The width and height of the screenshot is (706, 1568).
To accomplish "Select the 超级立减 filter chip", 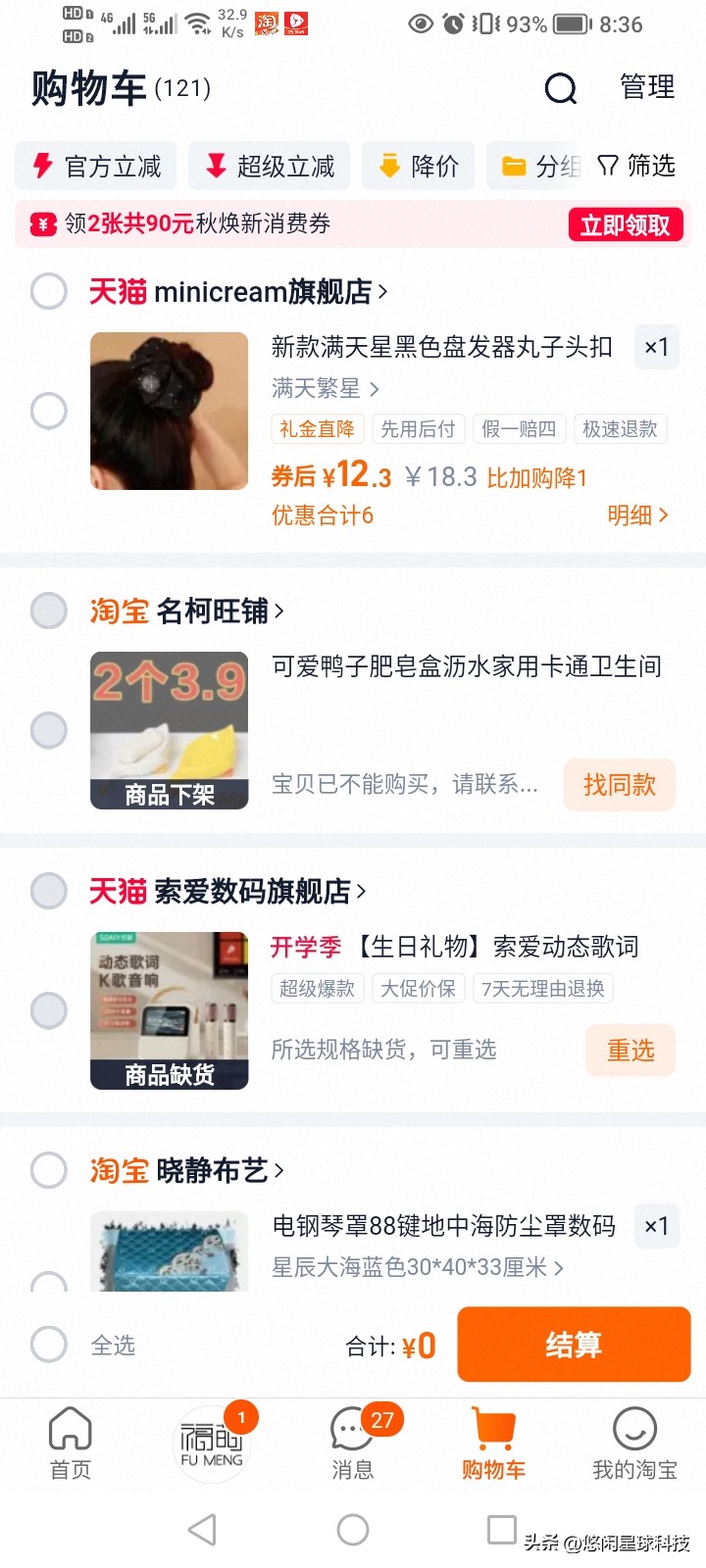I will [x=270, y=167].
